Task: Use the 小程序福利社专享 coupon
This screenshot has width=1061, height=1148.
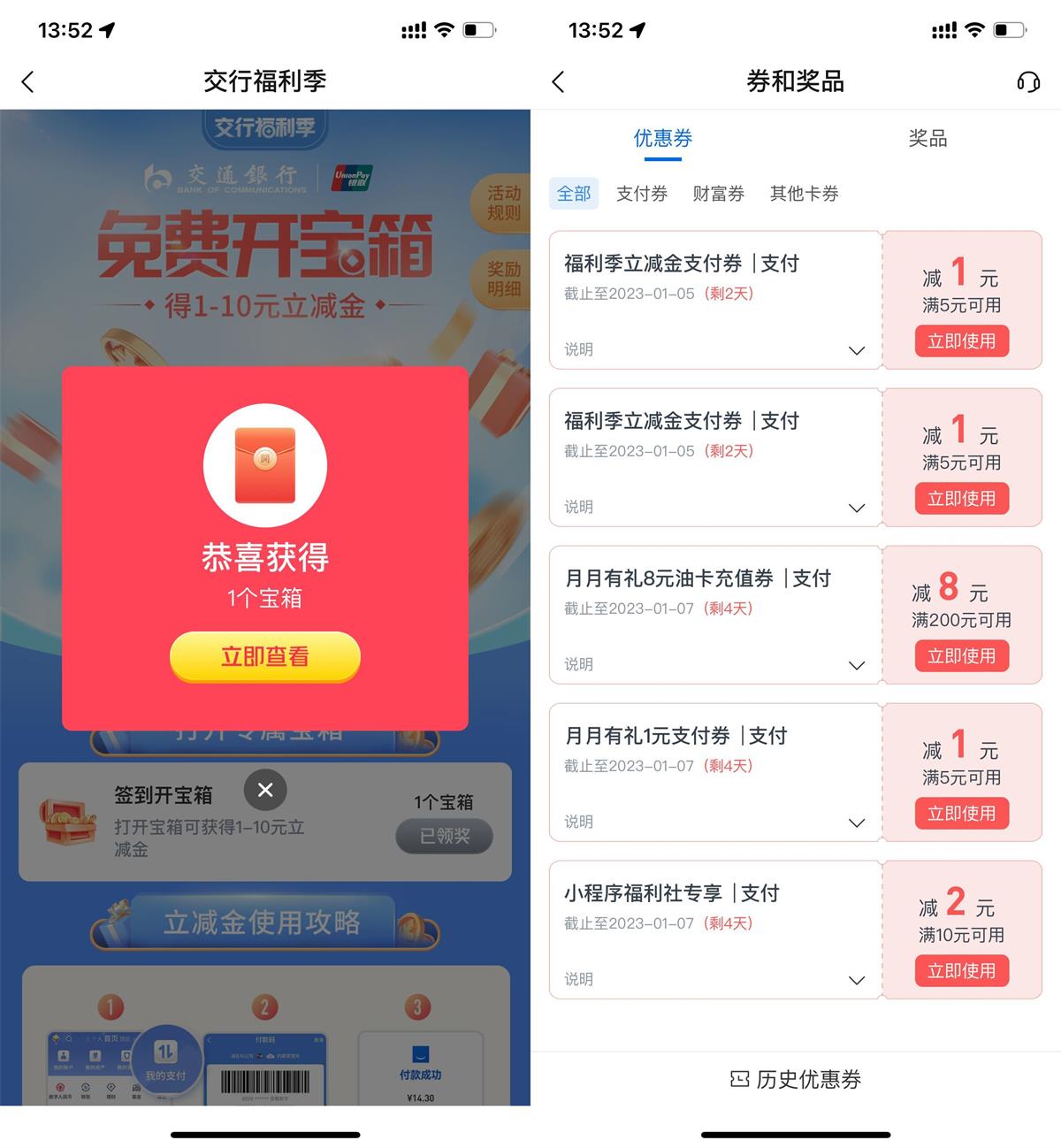Action: (x=961, y=971)
